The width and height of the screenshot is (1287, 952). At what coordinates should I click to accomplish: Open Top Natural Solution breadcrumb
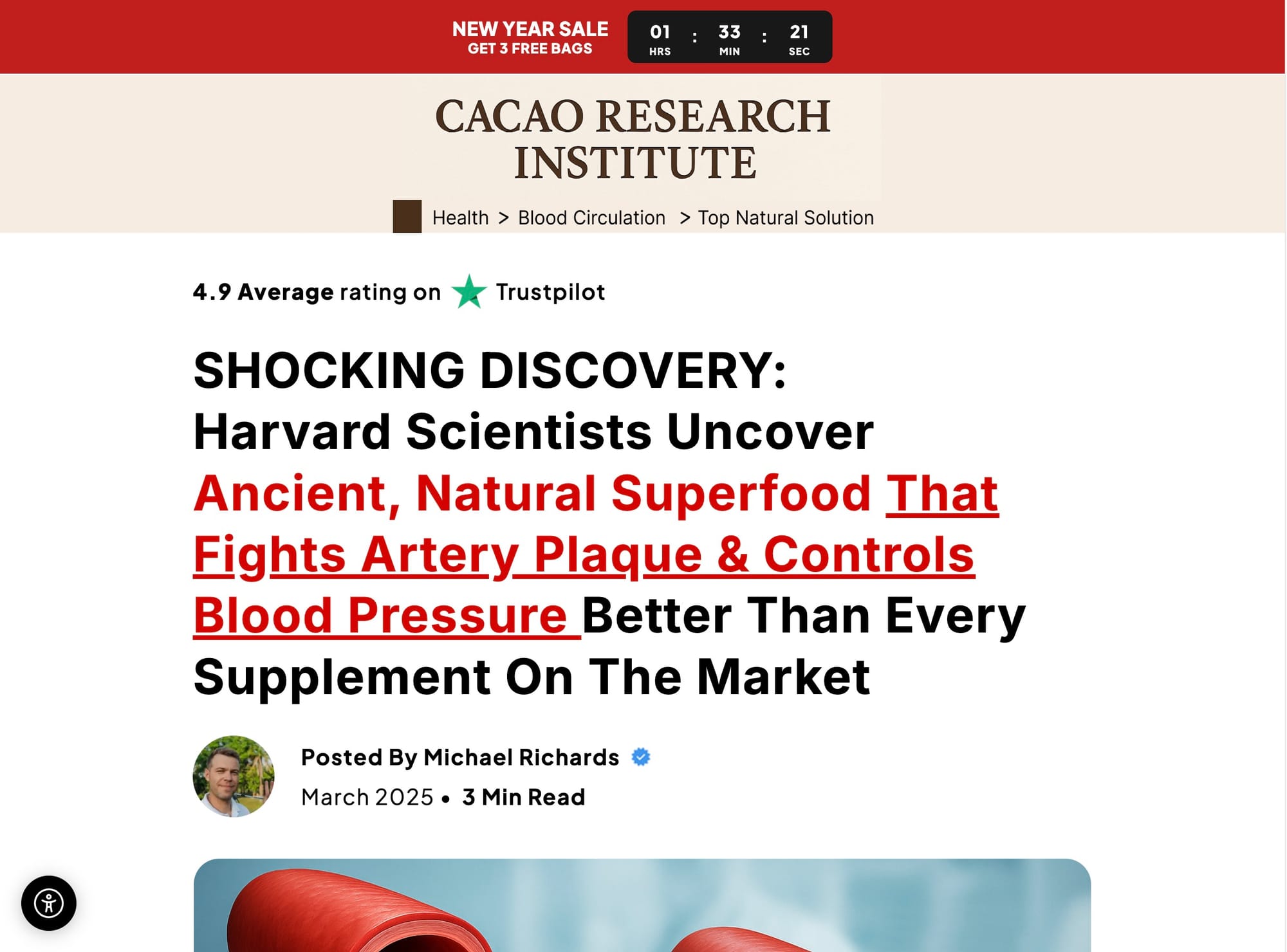tap(785, 218)
